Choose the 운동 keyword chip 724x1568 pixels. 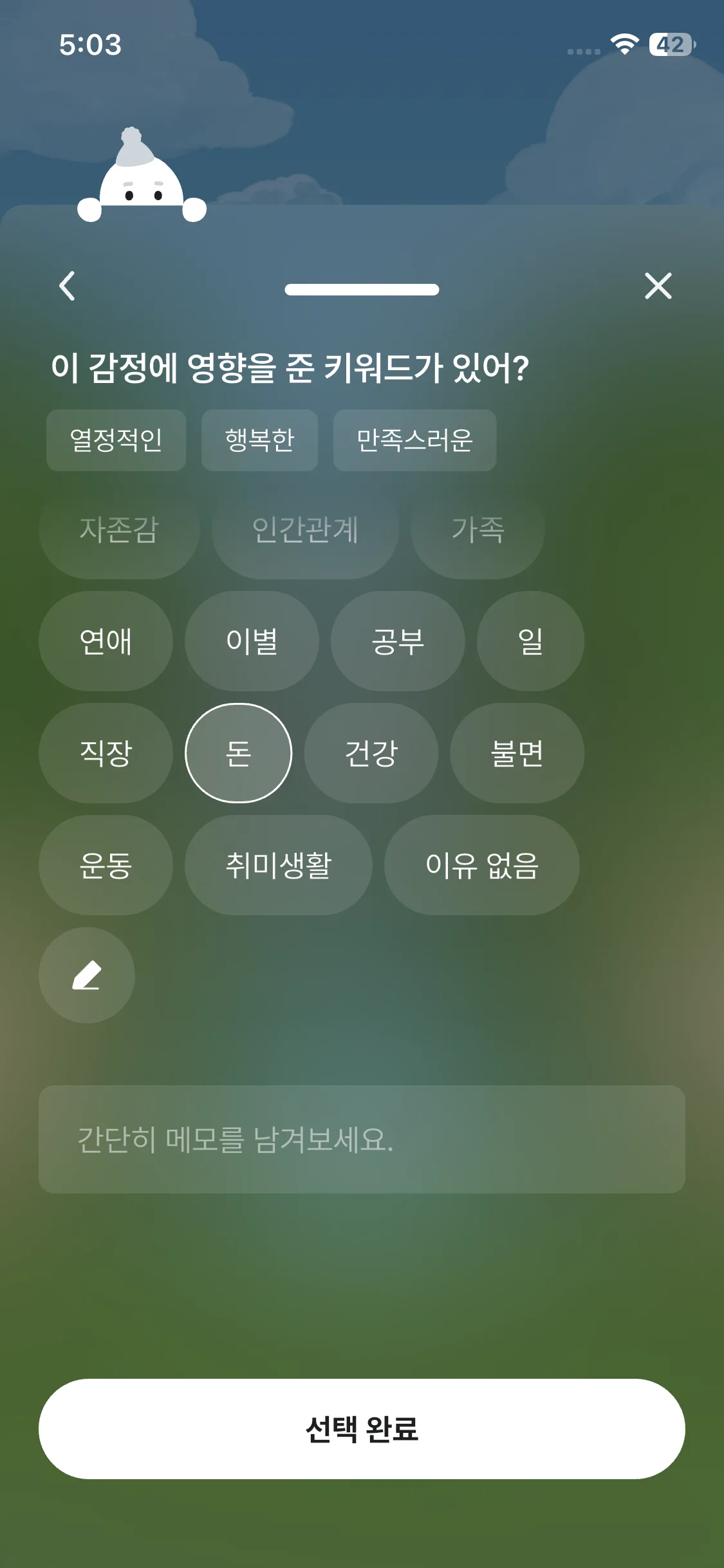[106, 865]
